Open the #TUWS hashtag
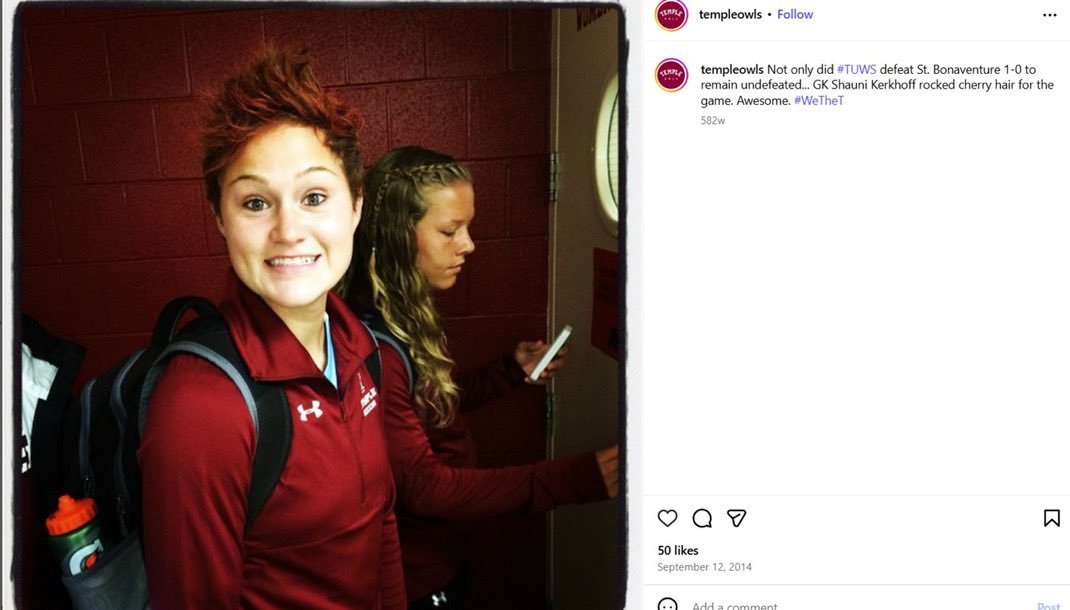 (856, 70)
